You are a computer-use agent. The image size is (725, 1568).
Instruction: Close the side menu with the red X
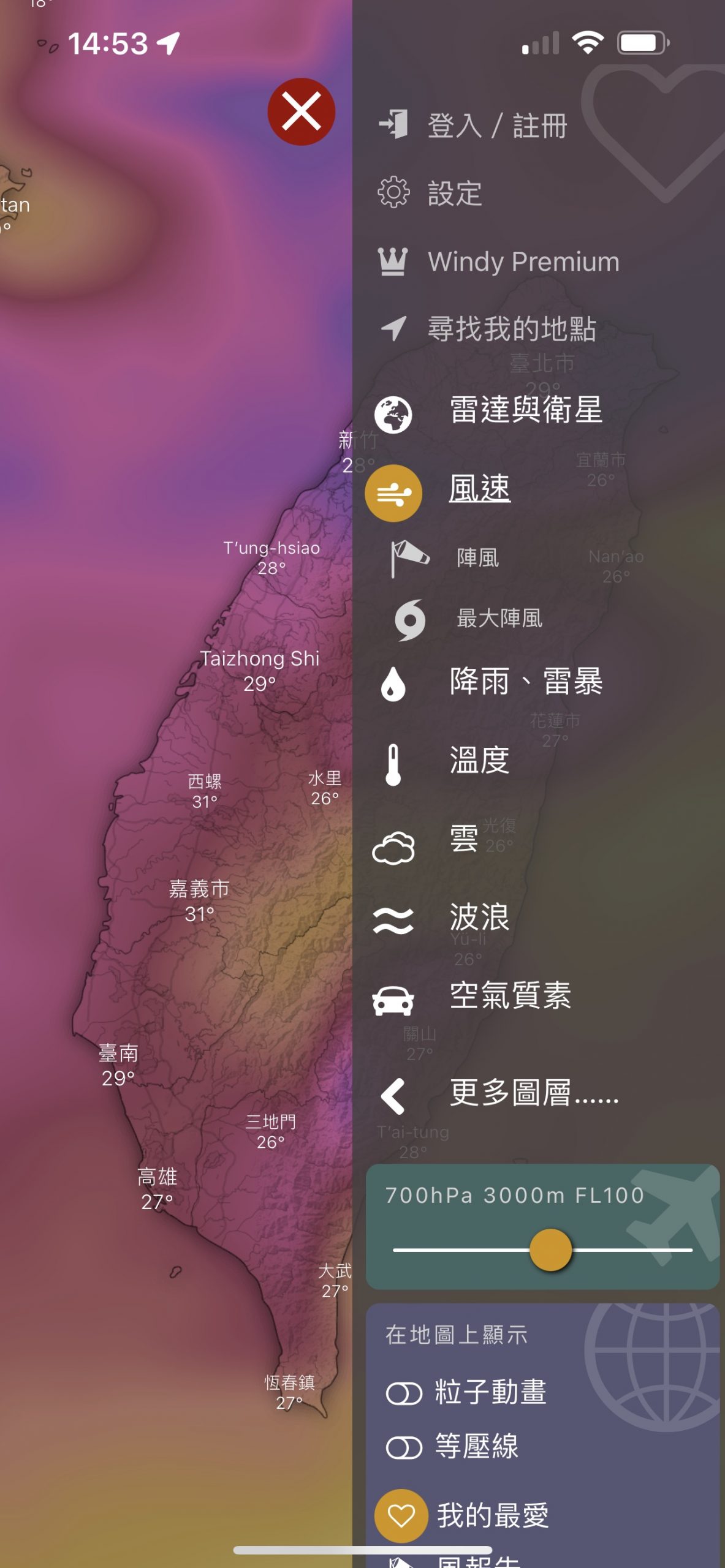click(x=301, y=111)
